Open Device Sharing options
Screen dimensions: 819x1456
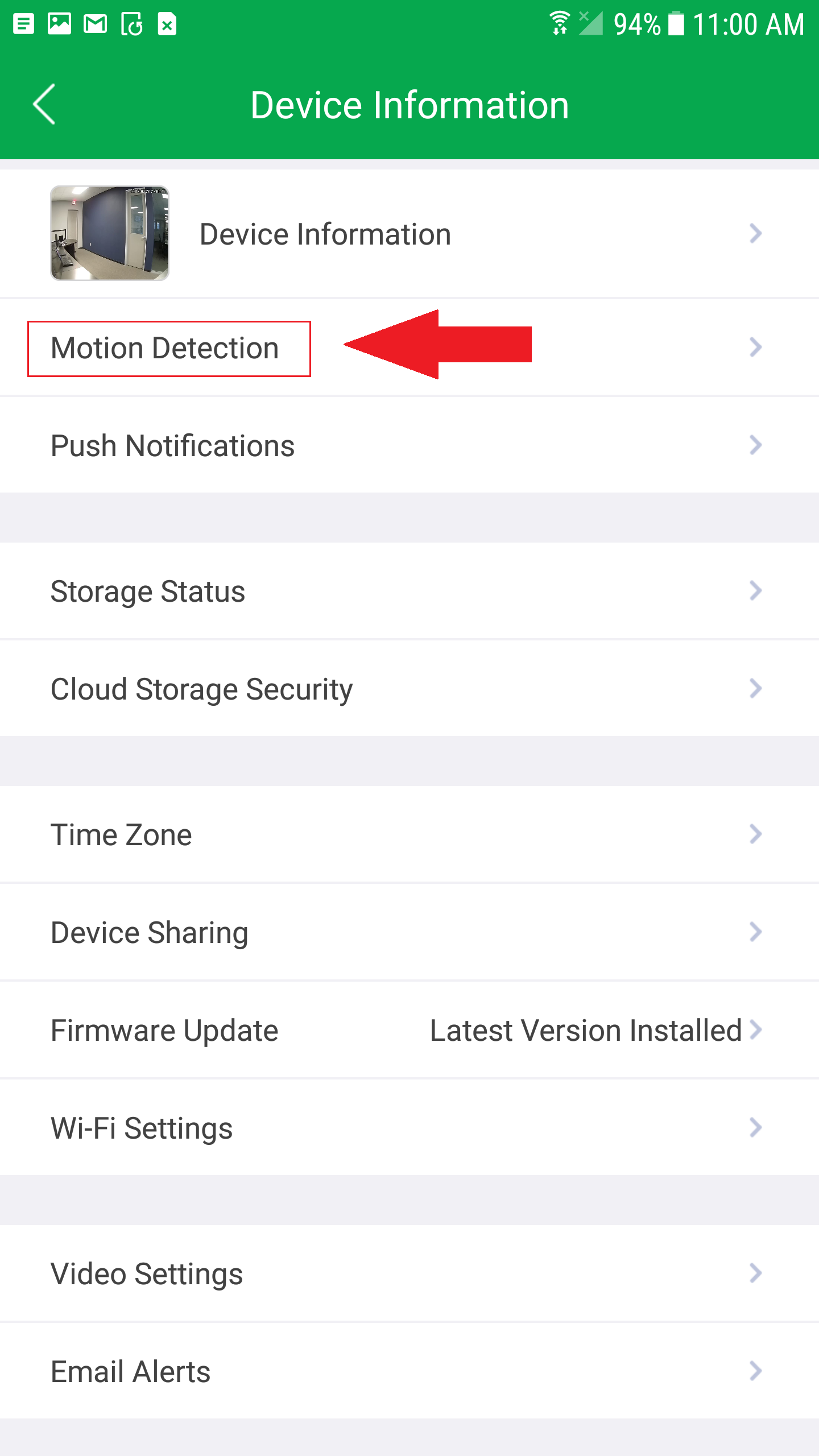[149, 933]
